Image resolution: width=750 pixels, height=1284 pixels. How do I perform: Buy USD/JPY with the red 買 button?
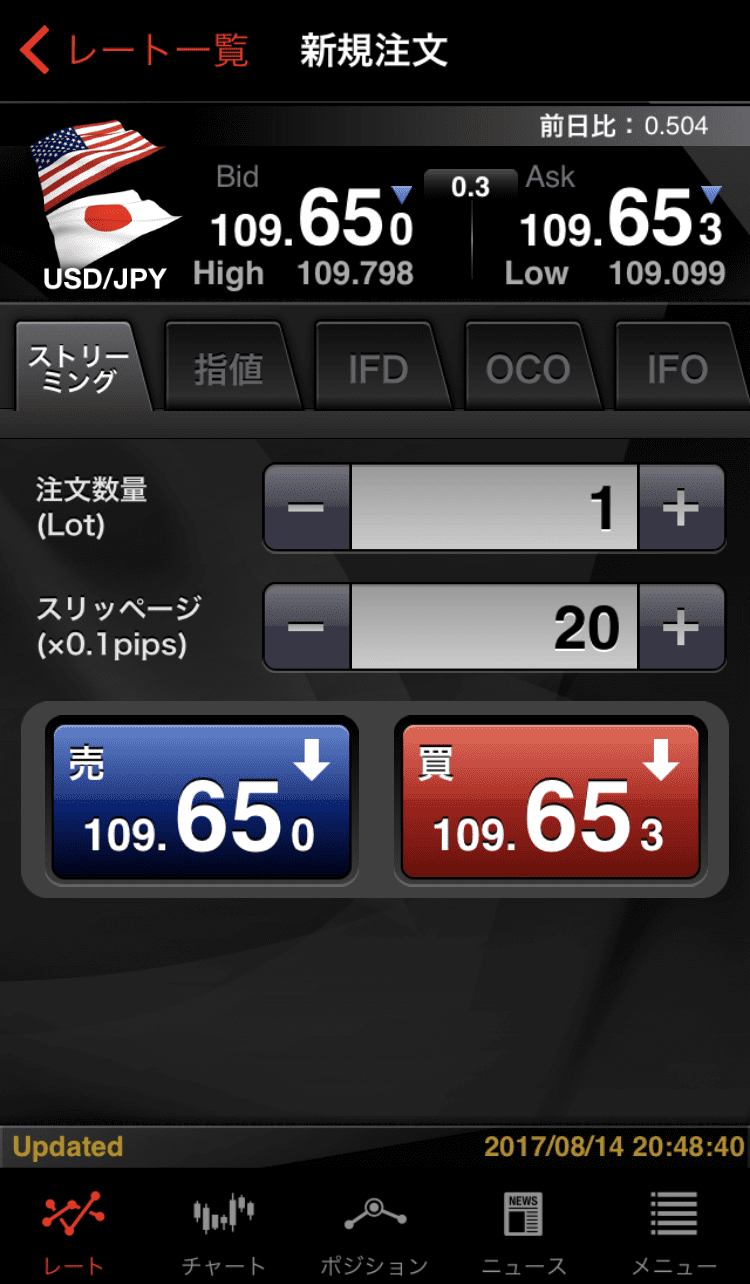[550, 801]
